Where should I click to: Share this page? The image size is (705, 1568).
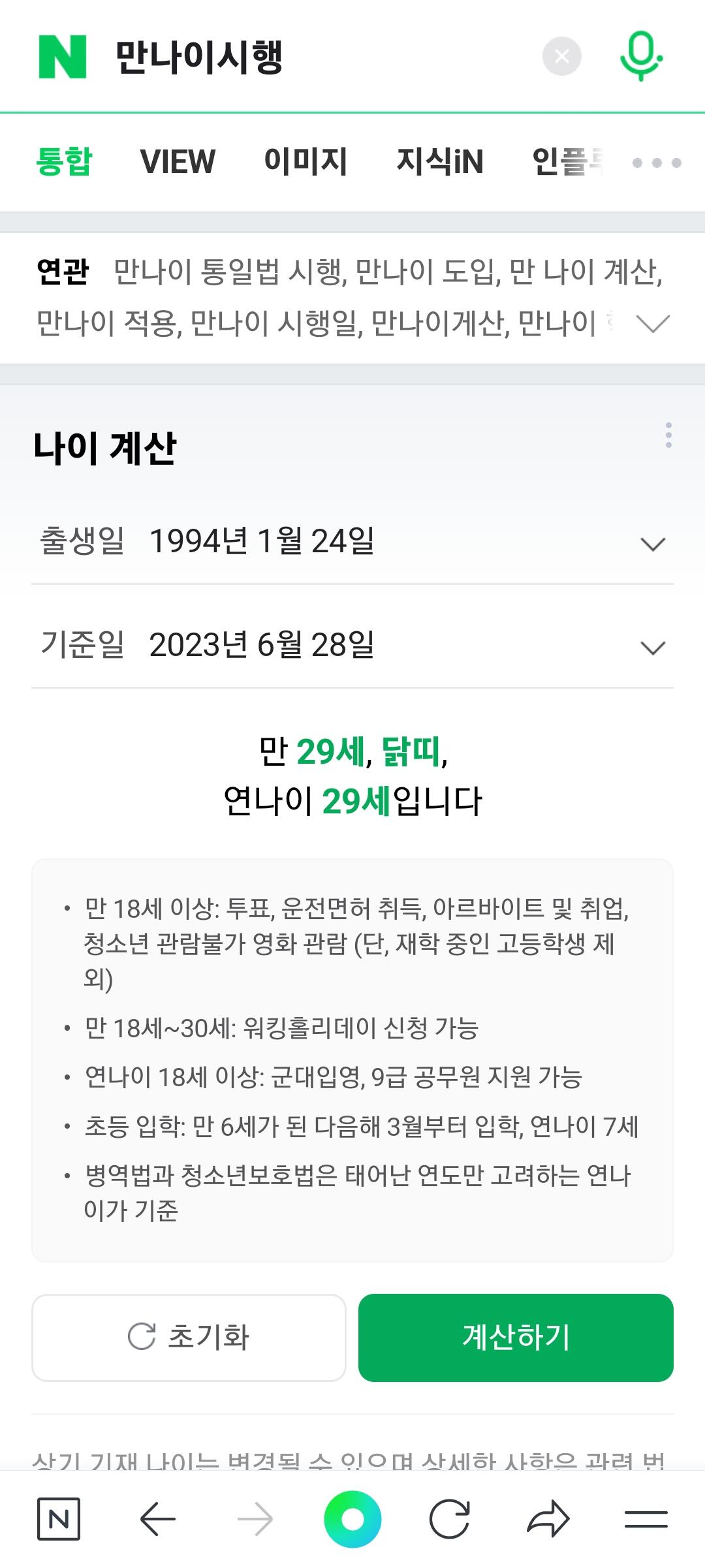[x=548, y=1519]
